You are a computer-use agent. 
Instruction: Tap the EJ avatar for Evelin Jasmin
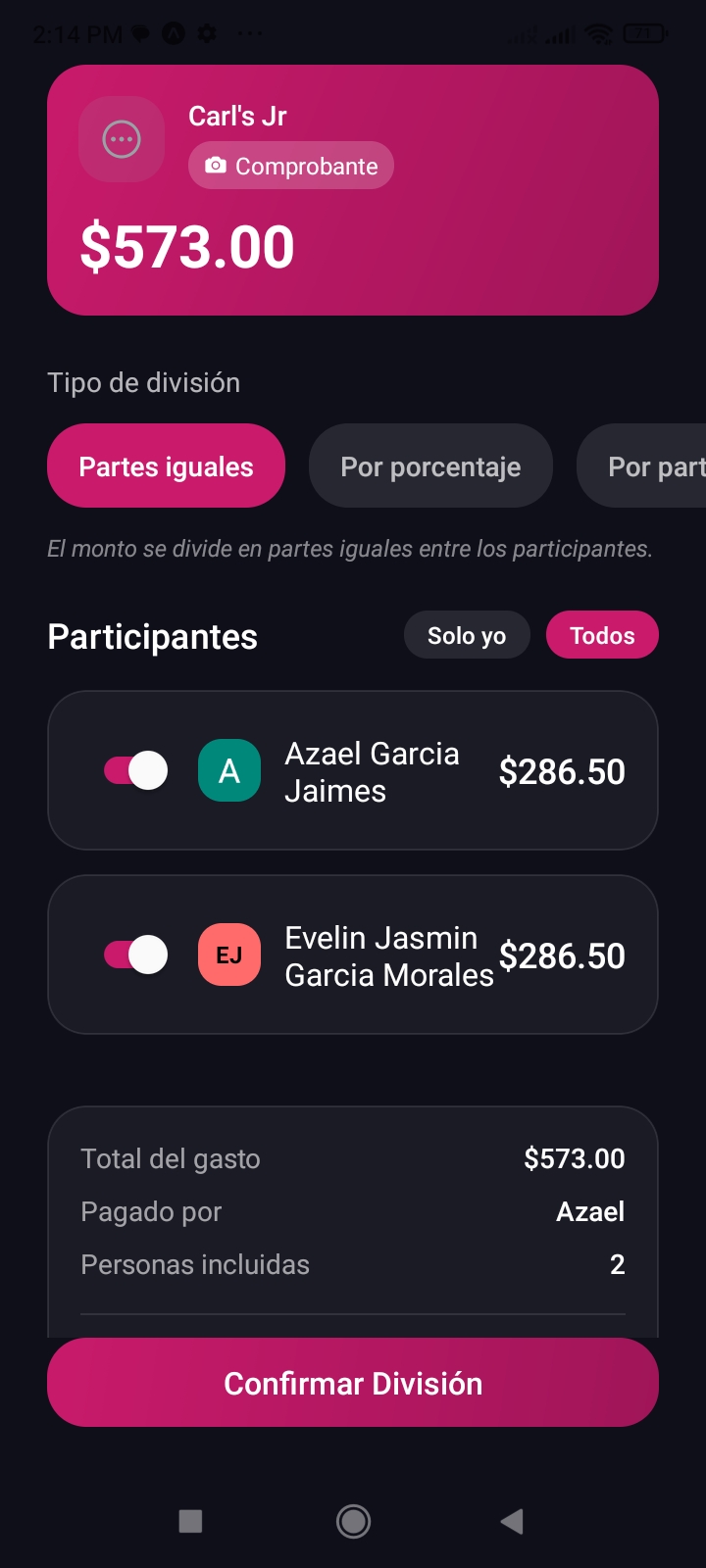pos(228,954)
